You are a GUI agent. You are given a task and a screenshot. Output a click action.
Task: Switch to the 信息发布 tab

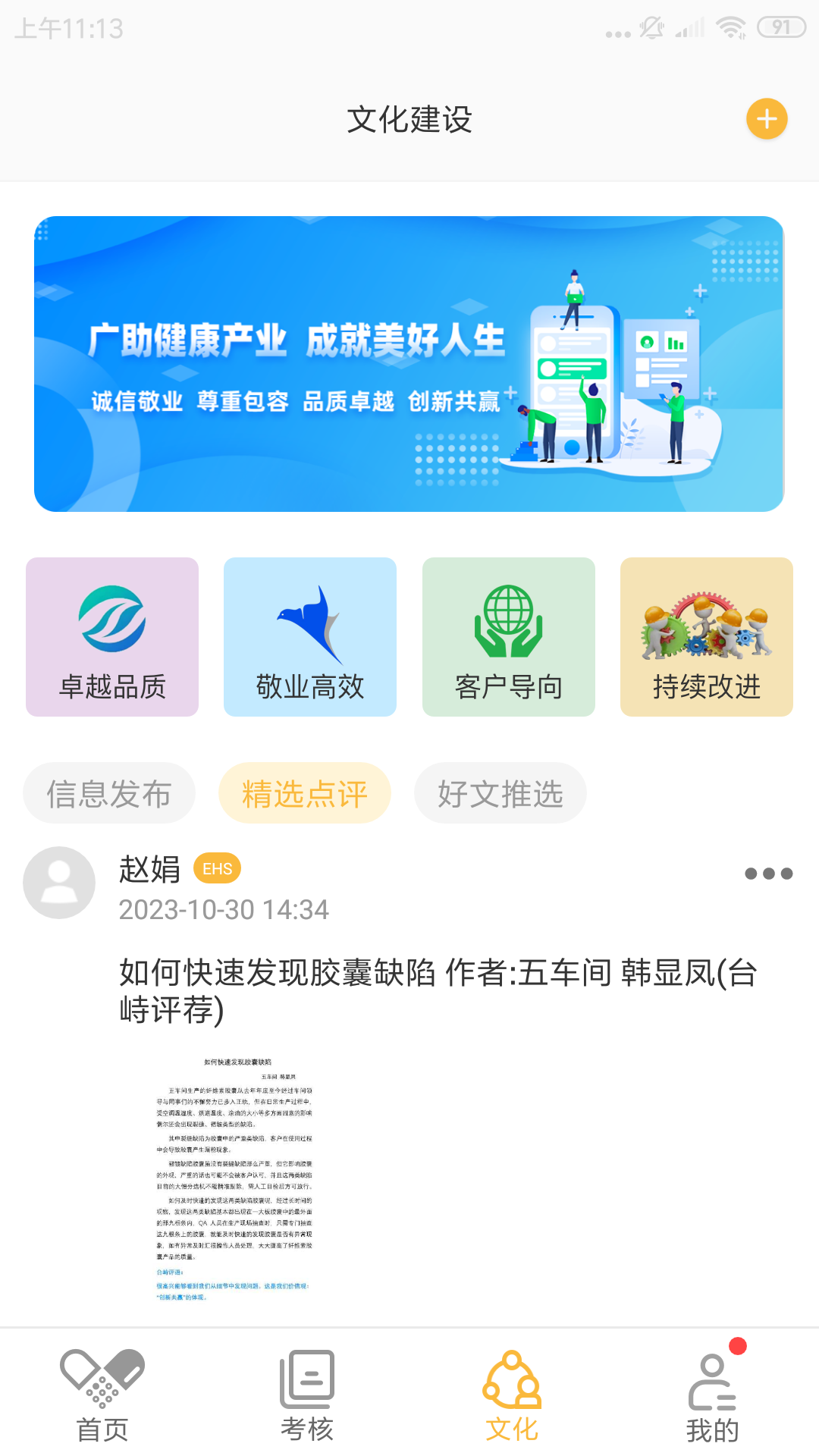tap(109, 792)
